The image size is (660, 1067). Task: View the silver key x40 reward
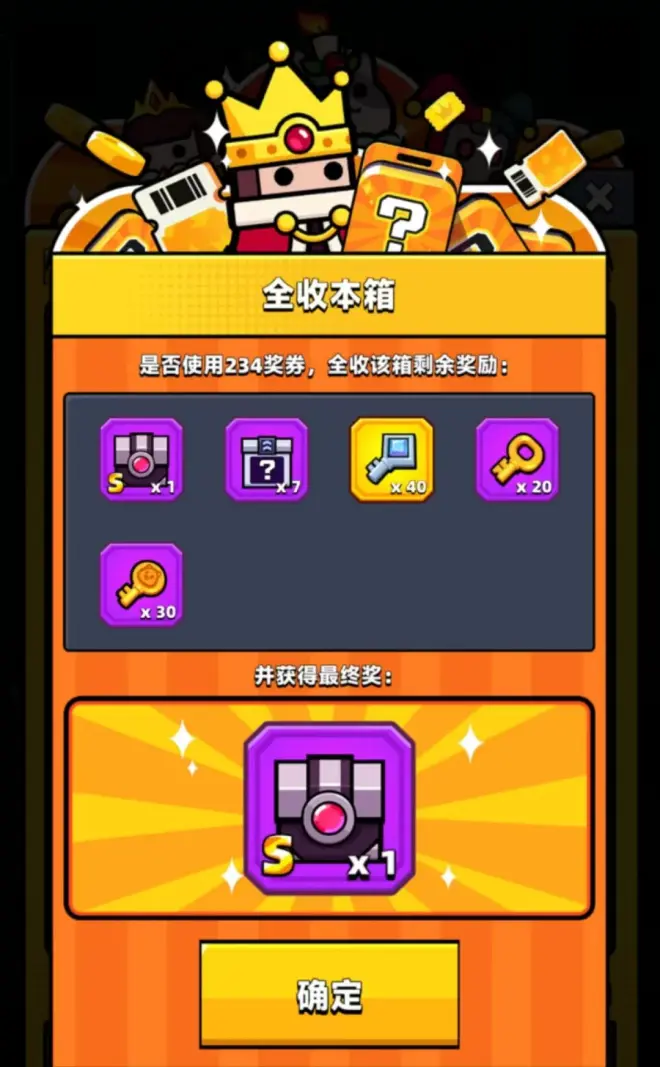[391, 459]
